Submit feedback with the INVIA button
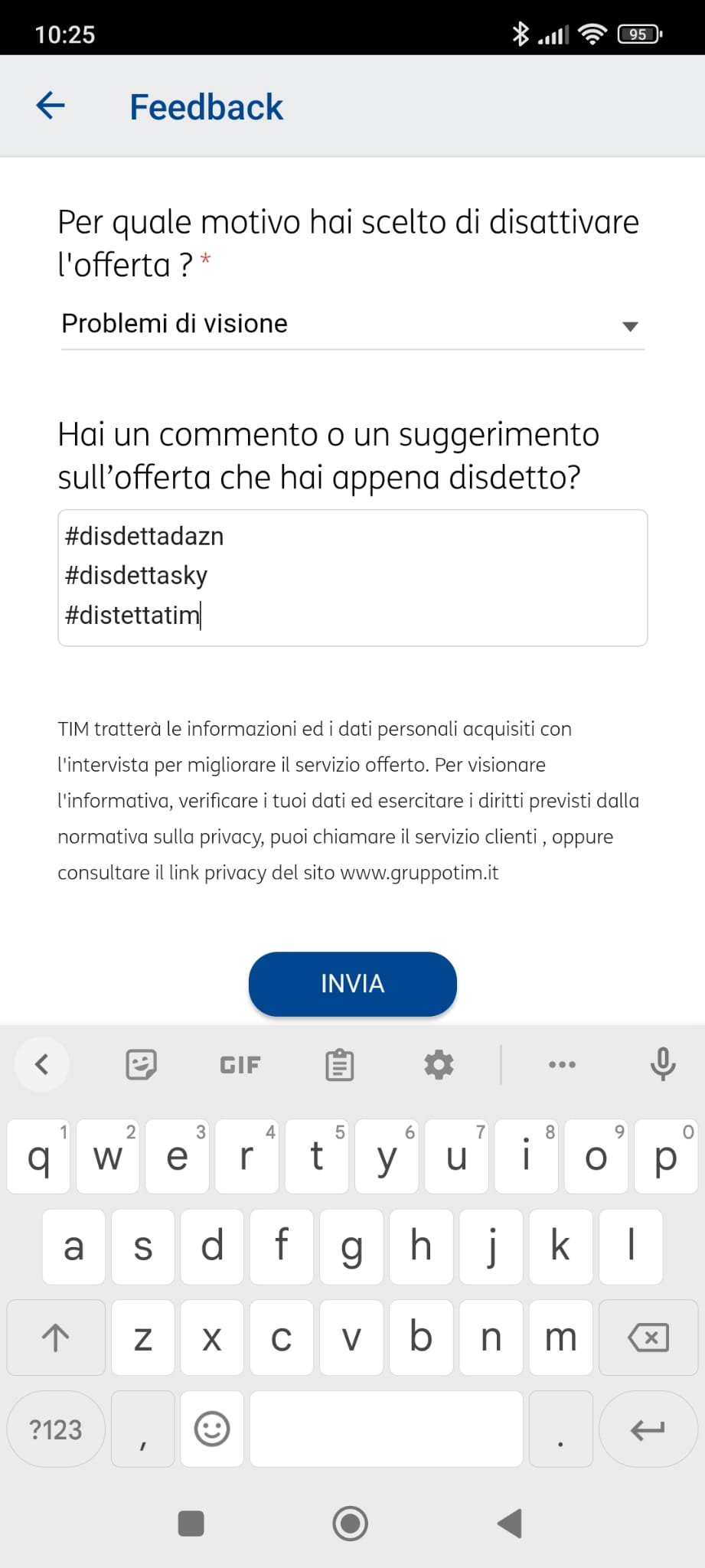This screenshot has width=705, height=1568. click(352, 984)
